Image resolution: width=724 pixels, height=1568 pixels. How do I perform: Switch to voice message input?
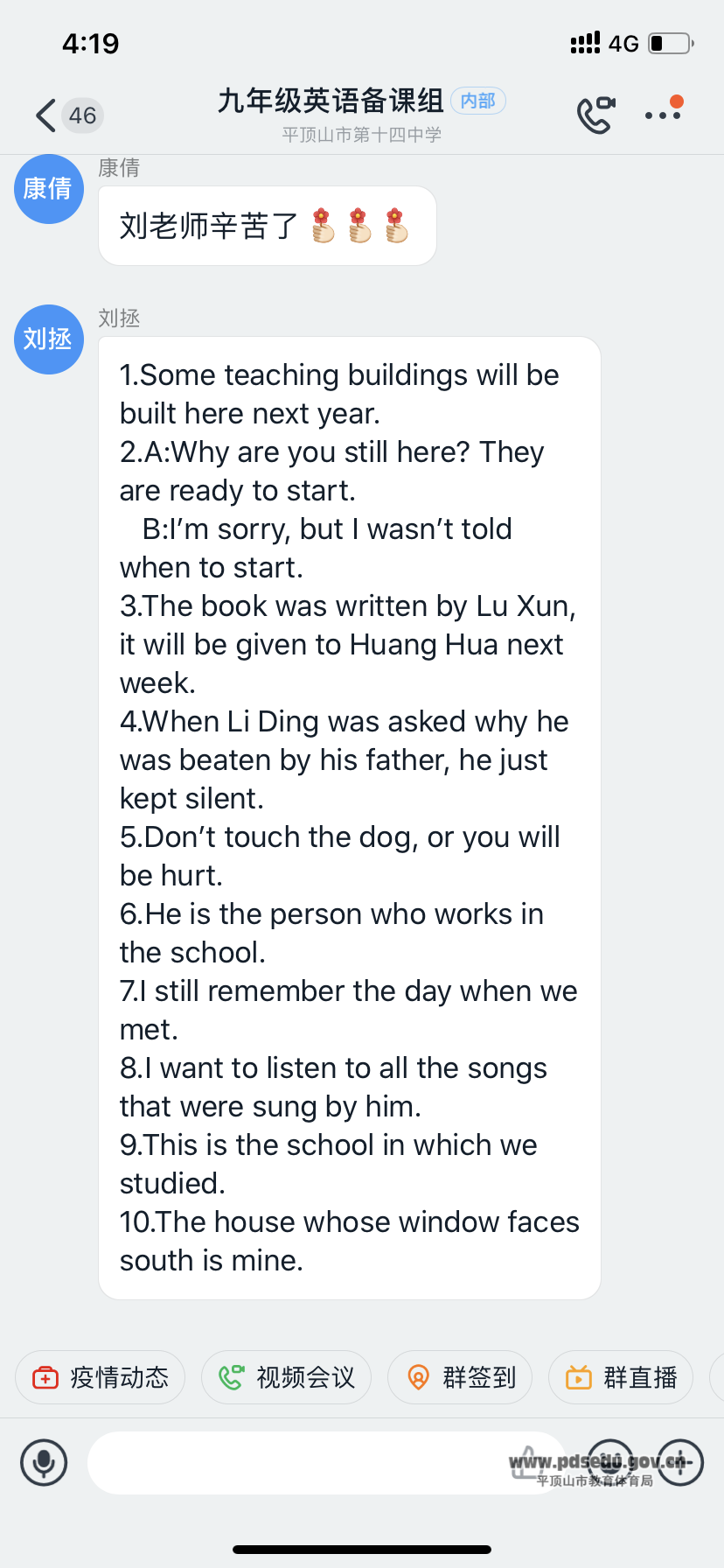point(44,1462)
